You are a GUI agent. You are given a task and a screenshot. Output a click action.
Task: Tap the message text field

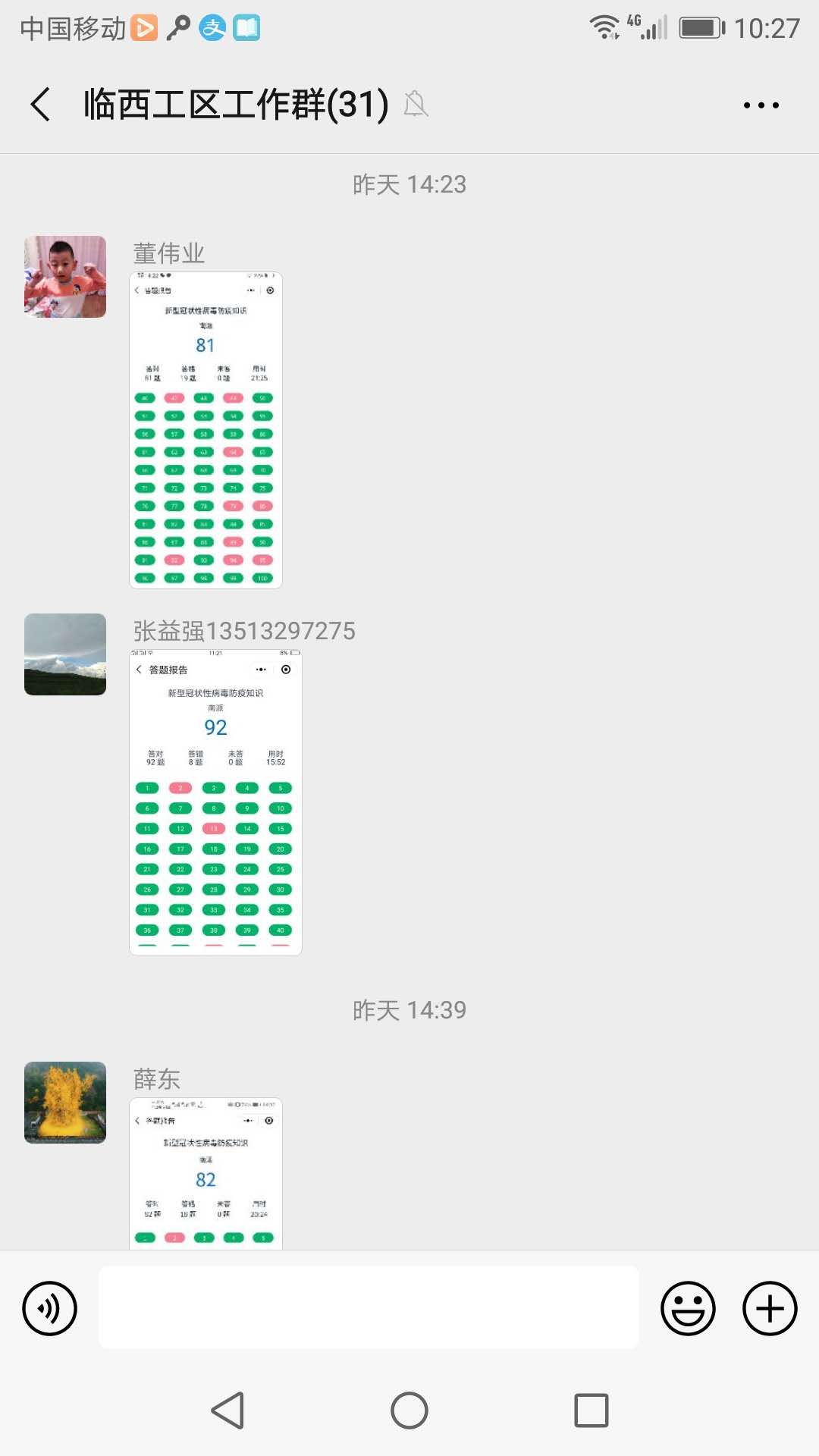(369, 1307)
